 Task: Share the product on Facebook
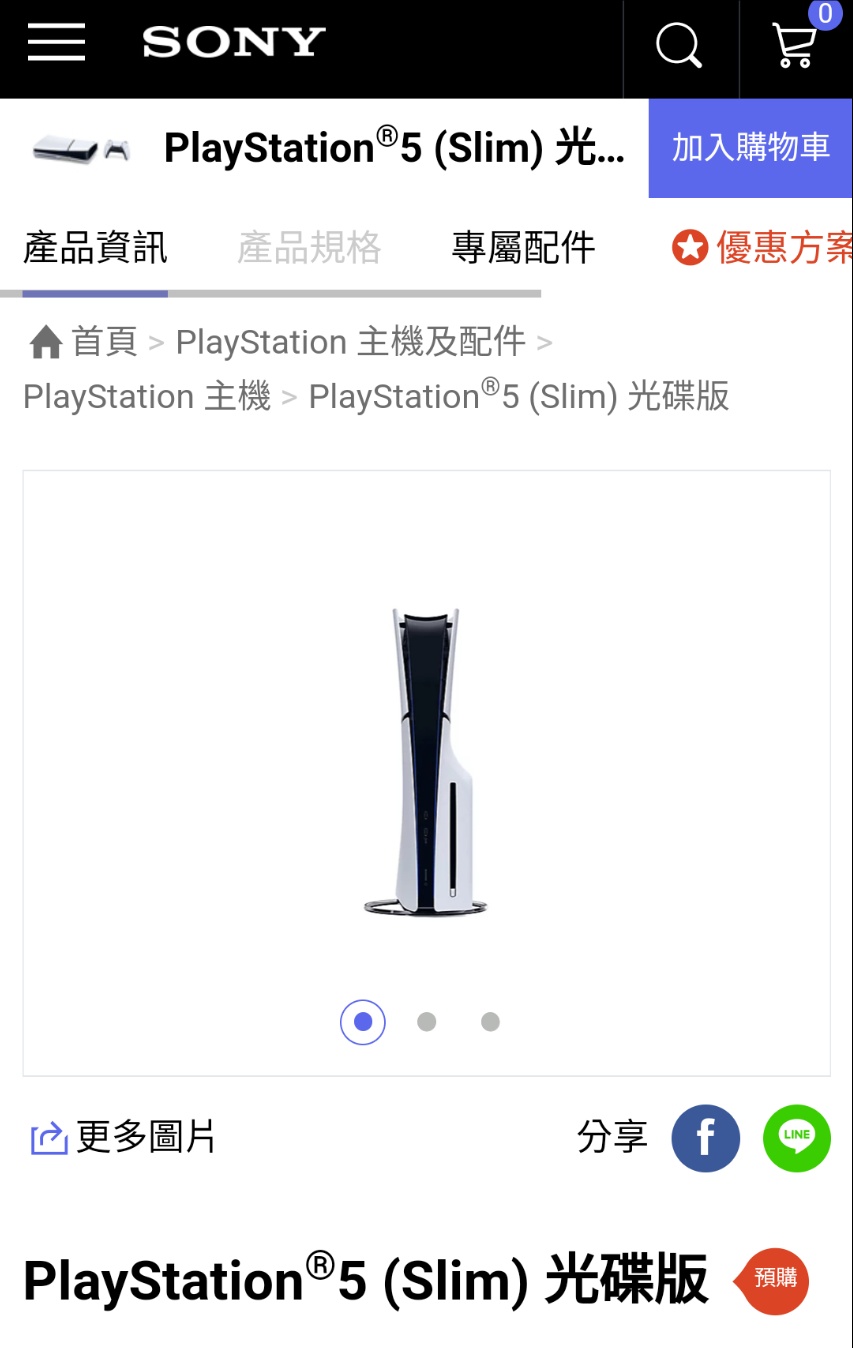(x=706, y=1138)
